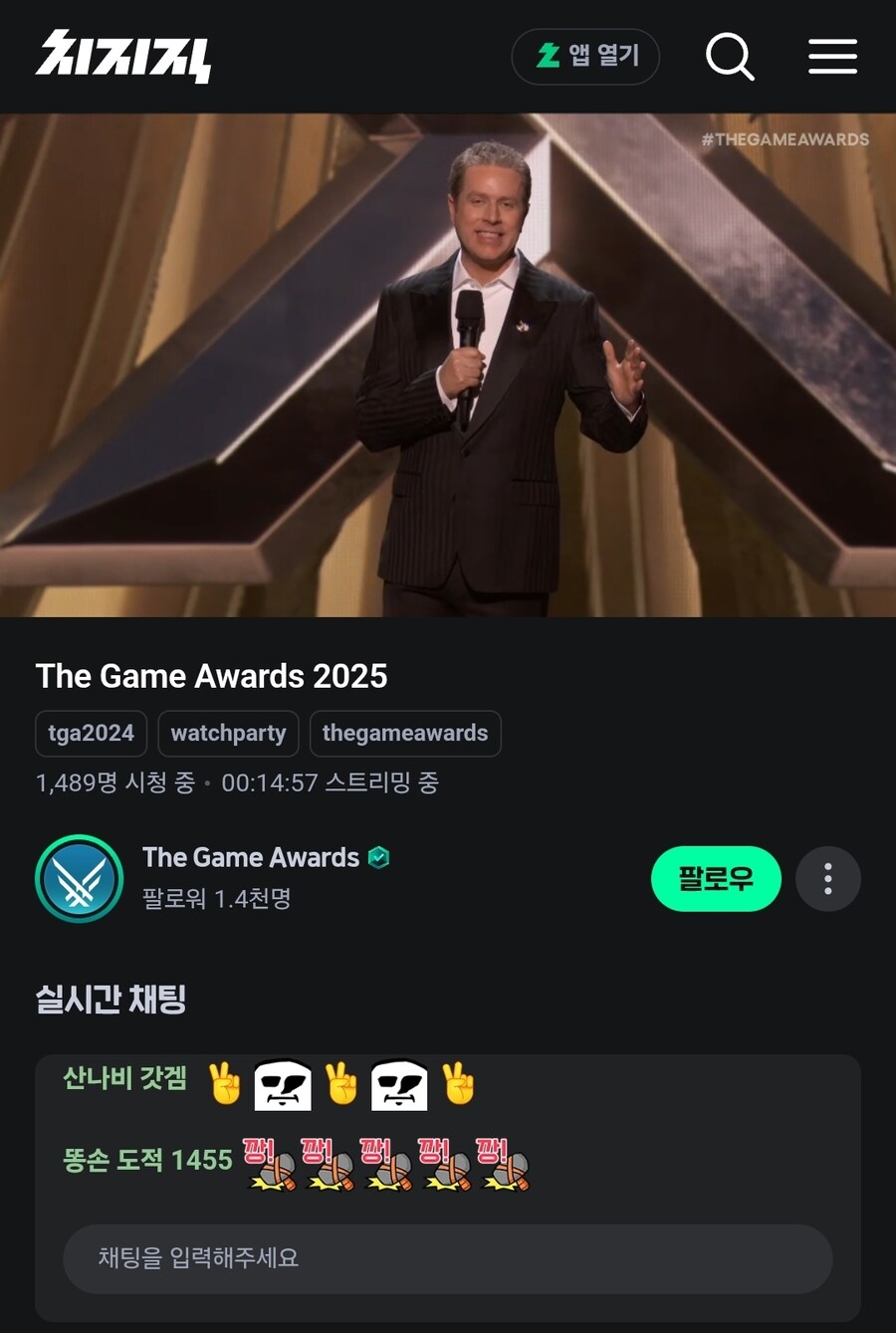896x1333 pixels.
Task: Tap the 앱 열기 button
Action: pyautogui.click(x=585, y=57)
